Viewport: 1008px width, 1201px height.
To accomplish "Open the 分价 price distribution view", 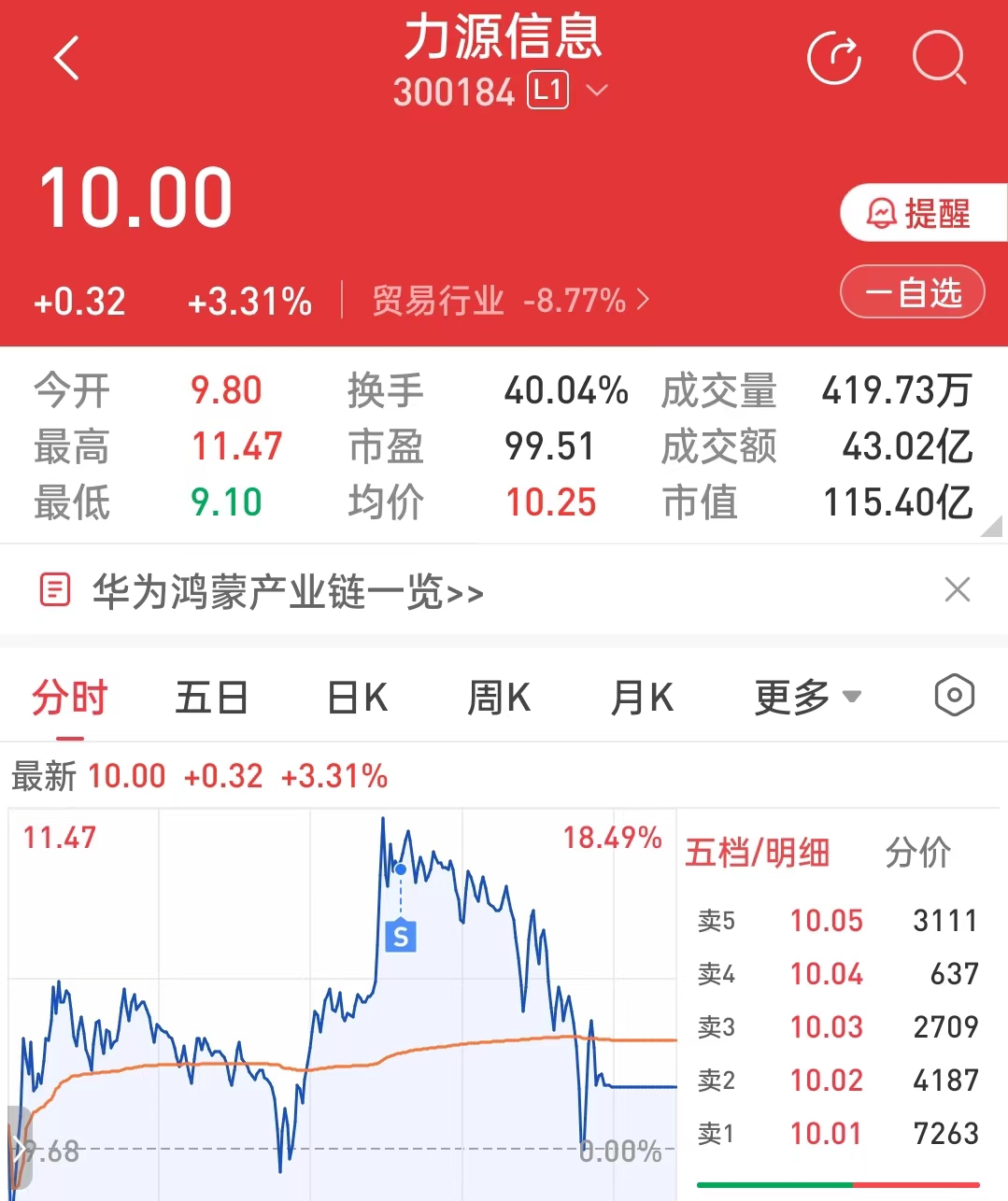I will coord(918,853).
